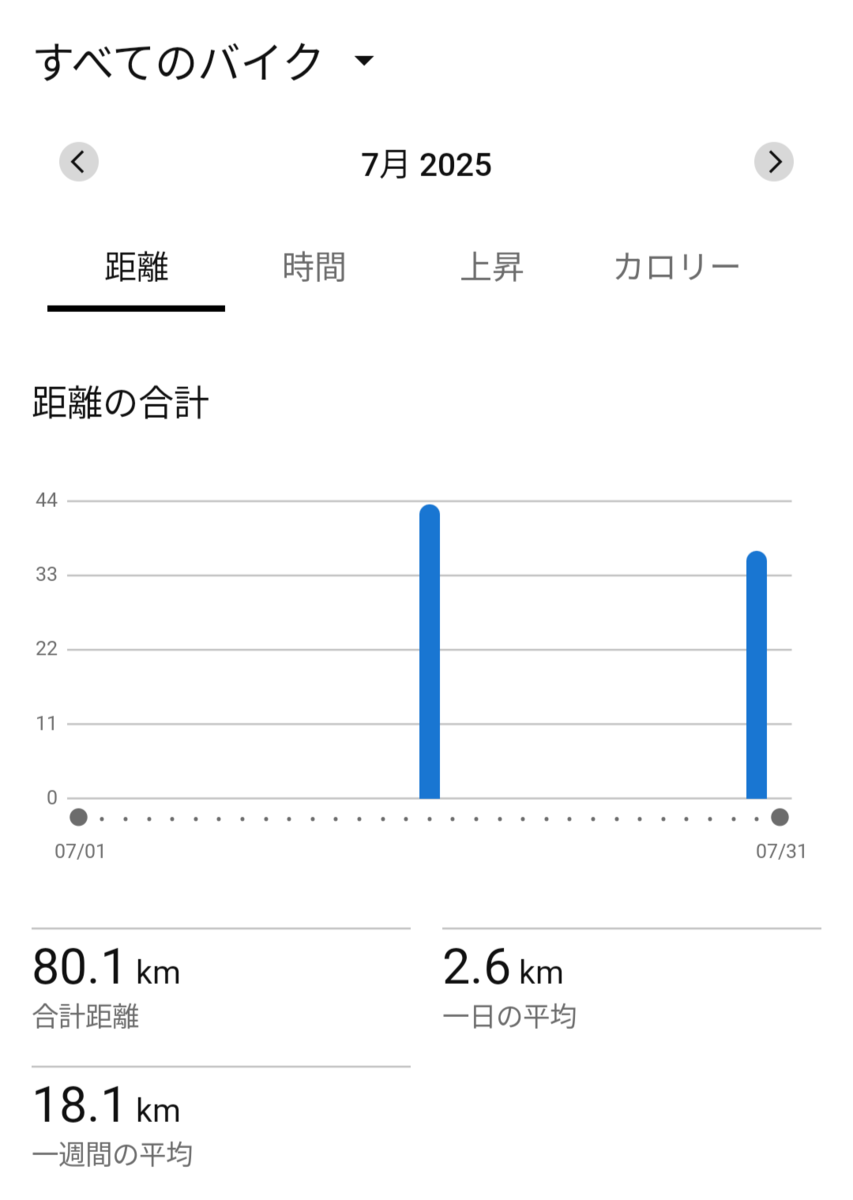Switch to the 時間 tab
This screenshot has width=853, height=1200.
tap(314, 268)
